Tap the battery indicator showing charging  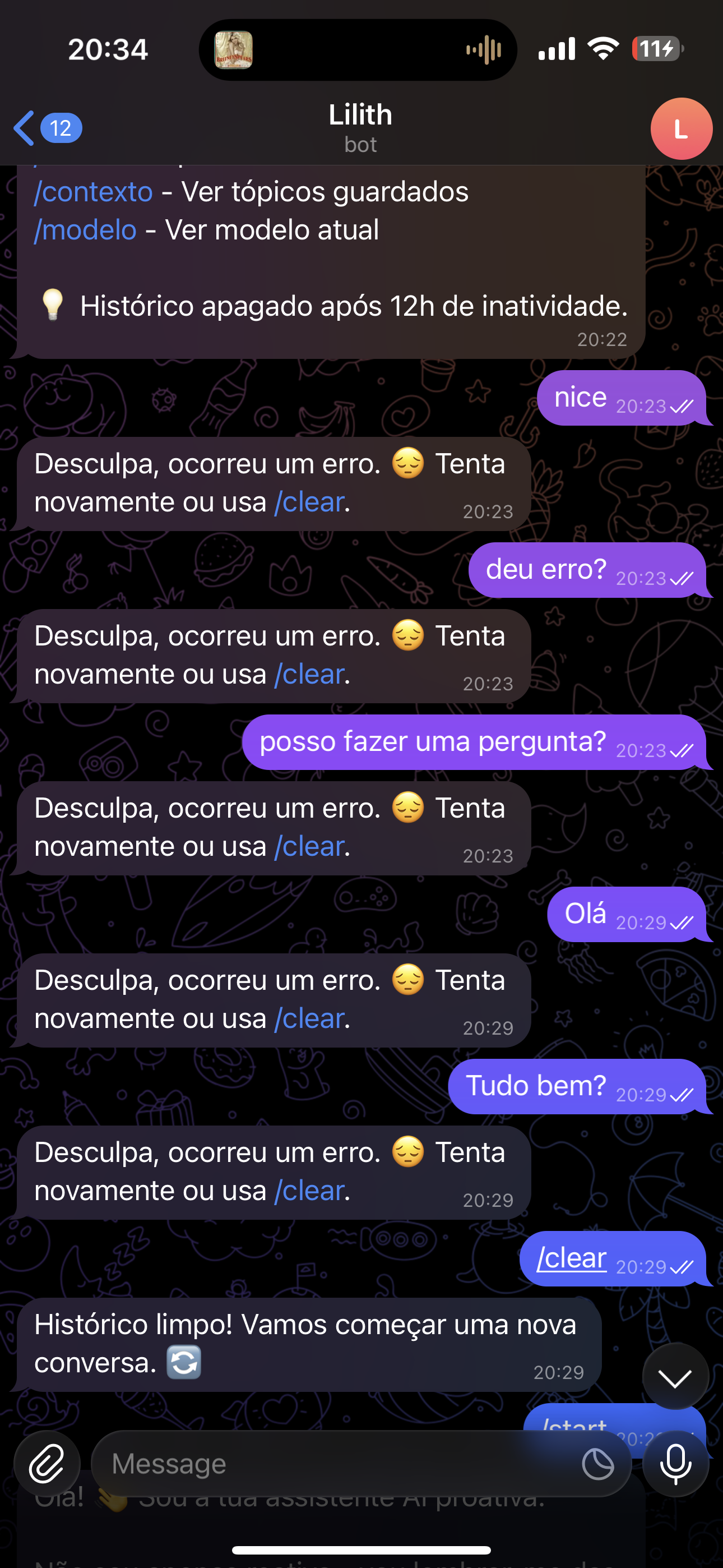(x=656, y=49)
